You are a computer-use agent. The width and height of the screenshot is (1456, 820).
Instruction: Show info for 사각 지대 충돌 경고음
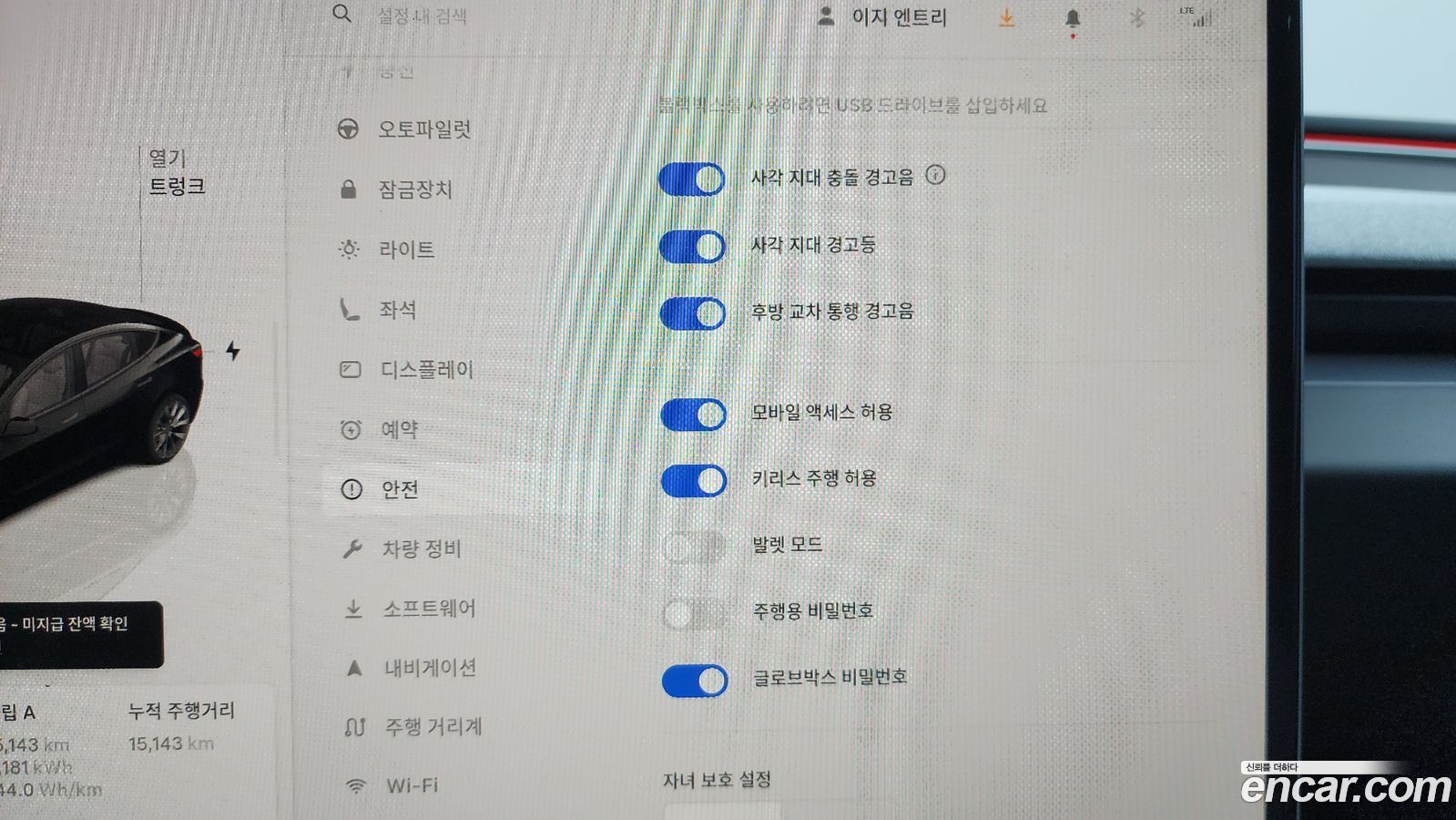(x=935, y=175)
